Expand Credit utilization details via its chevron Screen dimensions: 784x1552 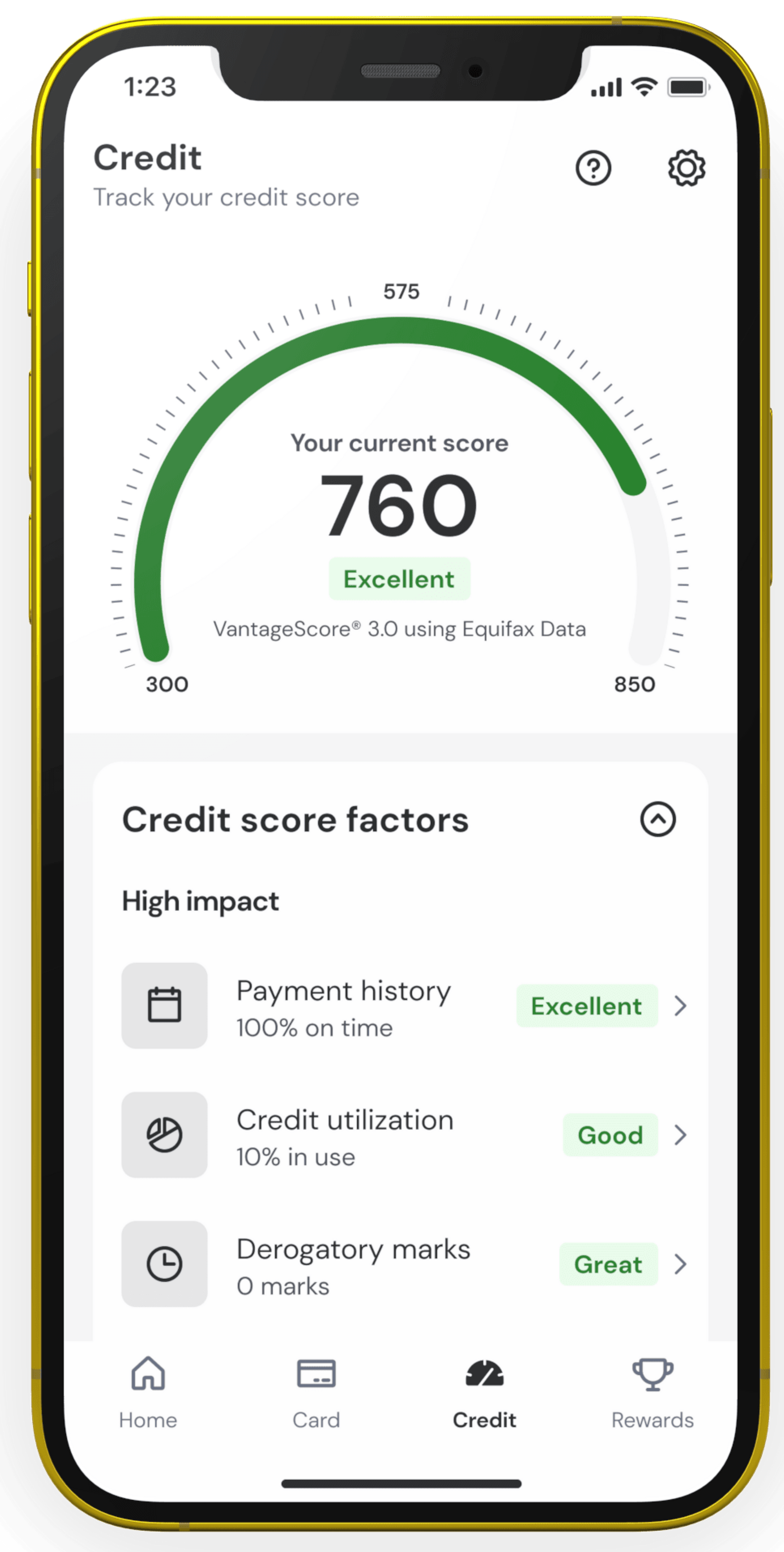681,1135
